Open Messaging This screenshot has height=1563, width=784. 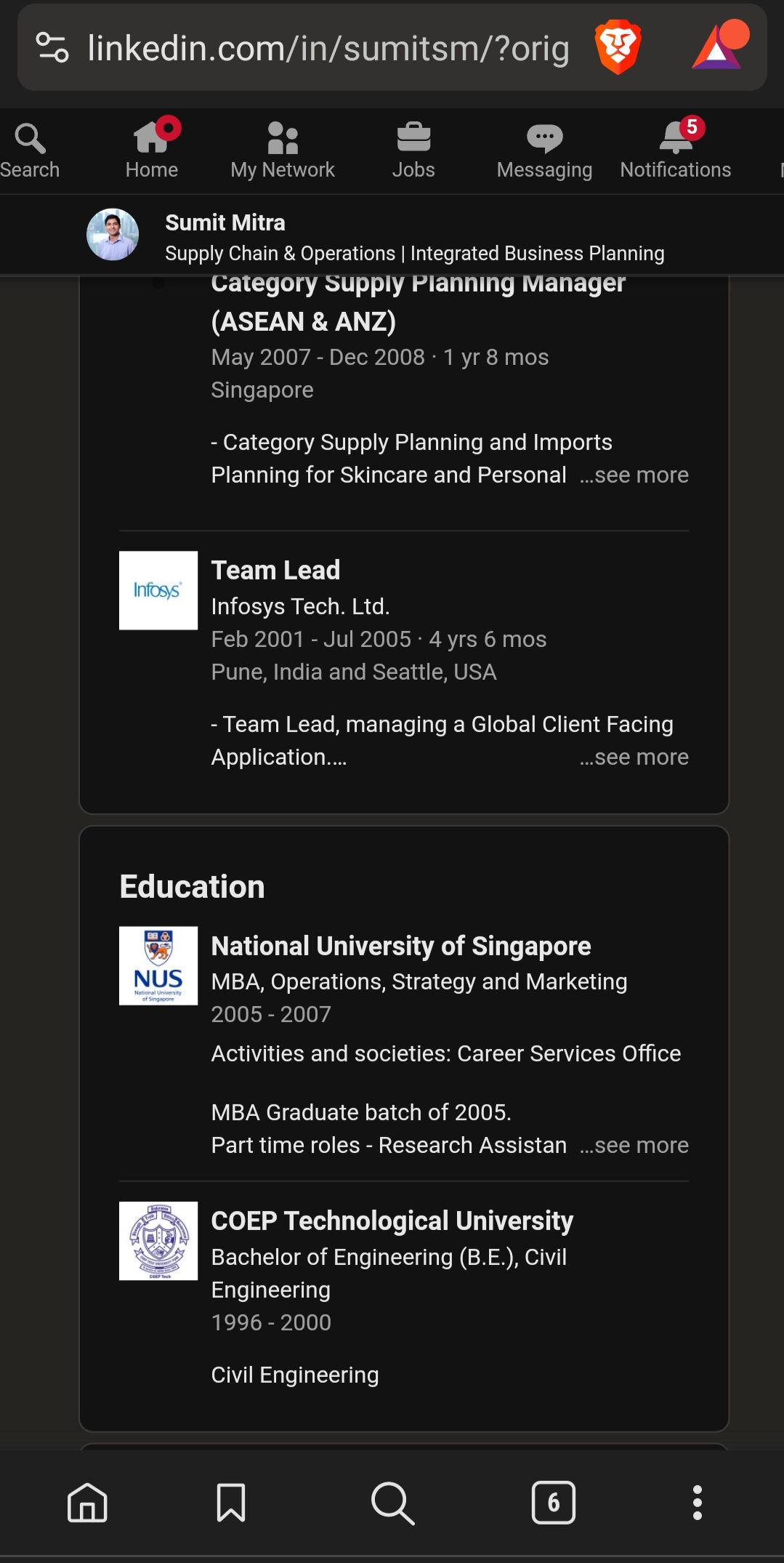click(x=544, y=150)
